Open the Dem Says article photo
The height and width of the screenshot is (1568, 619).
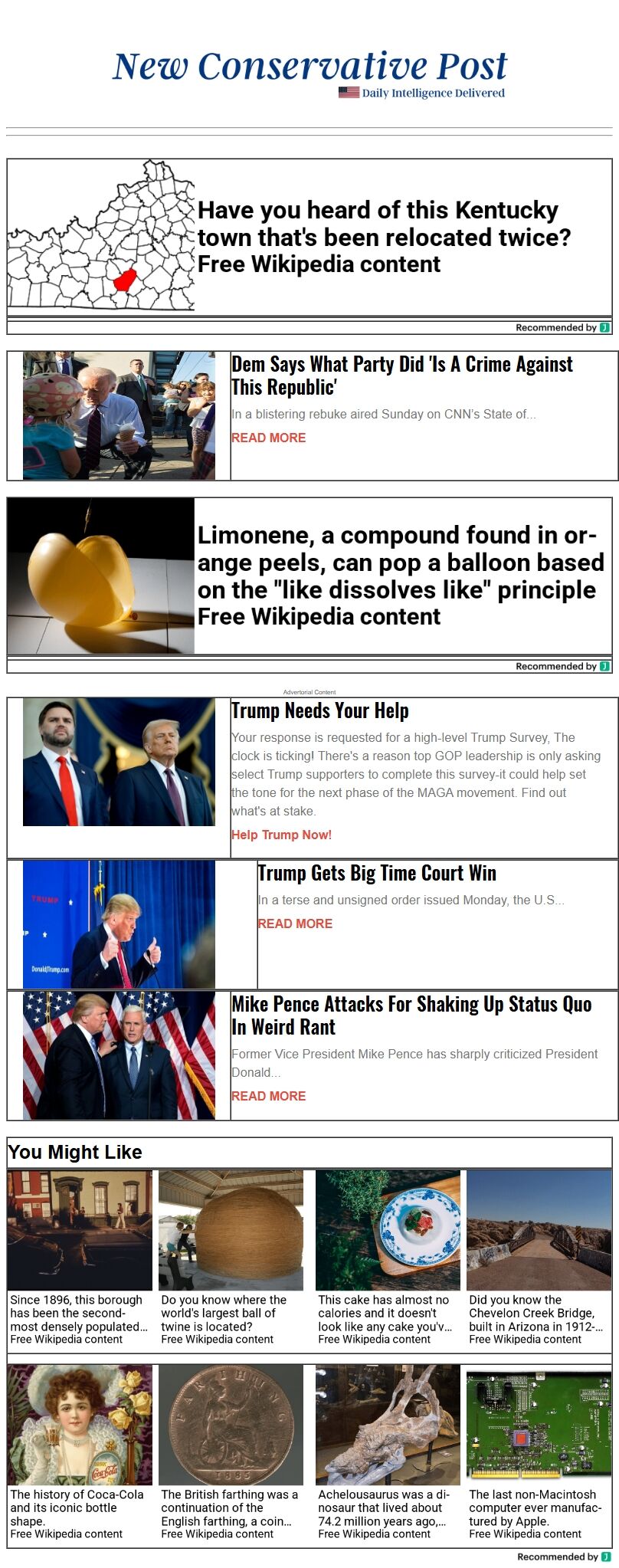coord(119,415)
